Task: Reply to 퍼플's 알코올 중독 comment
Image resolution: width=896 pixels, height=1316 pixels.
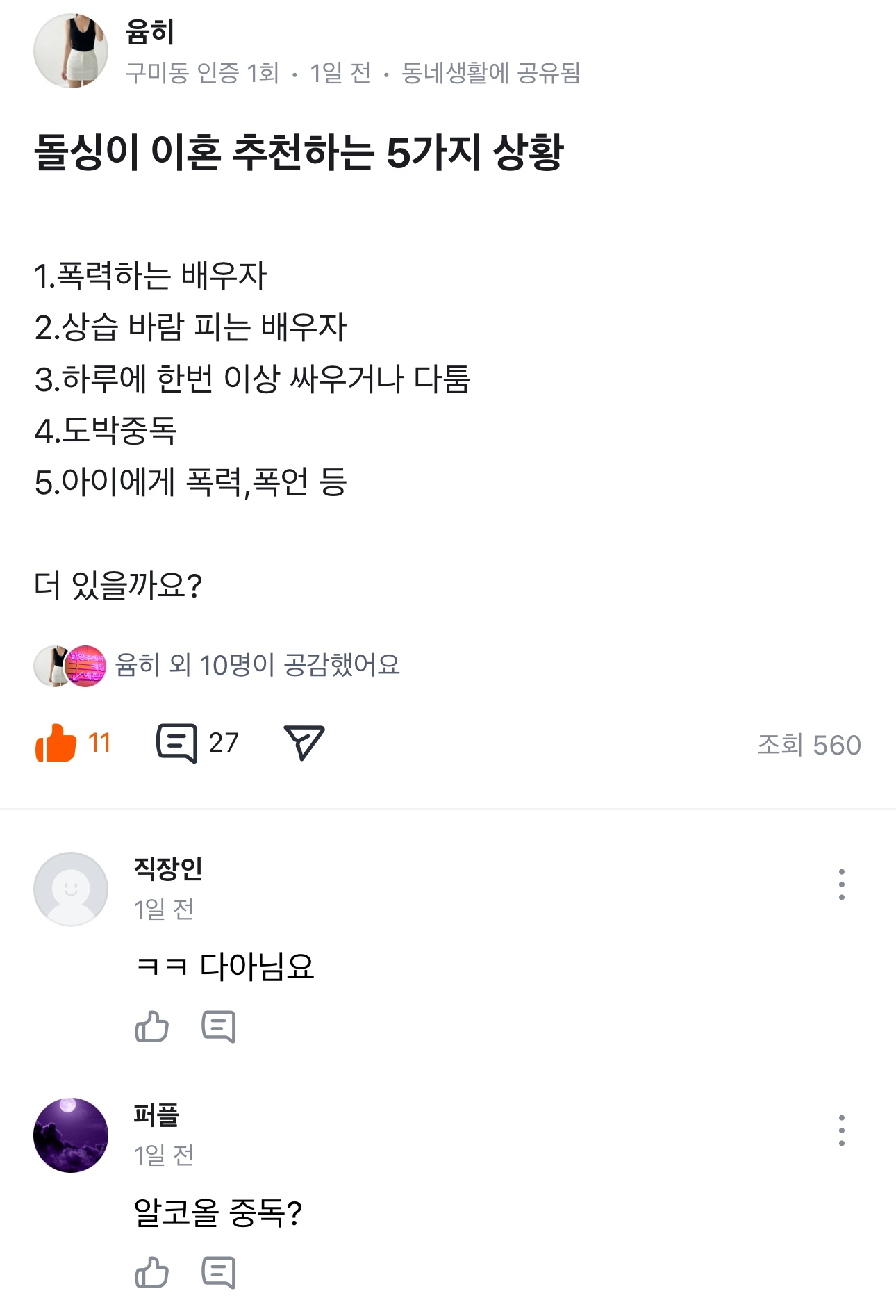Action: click(219, 1272)
